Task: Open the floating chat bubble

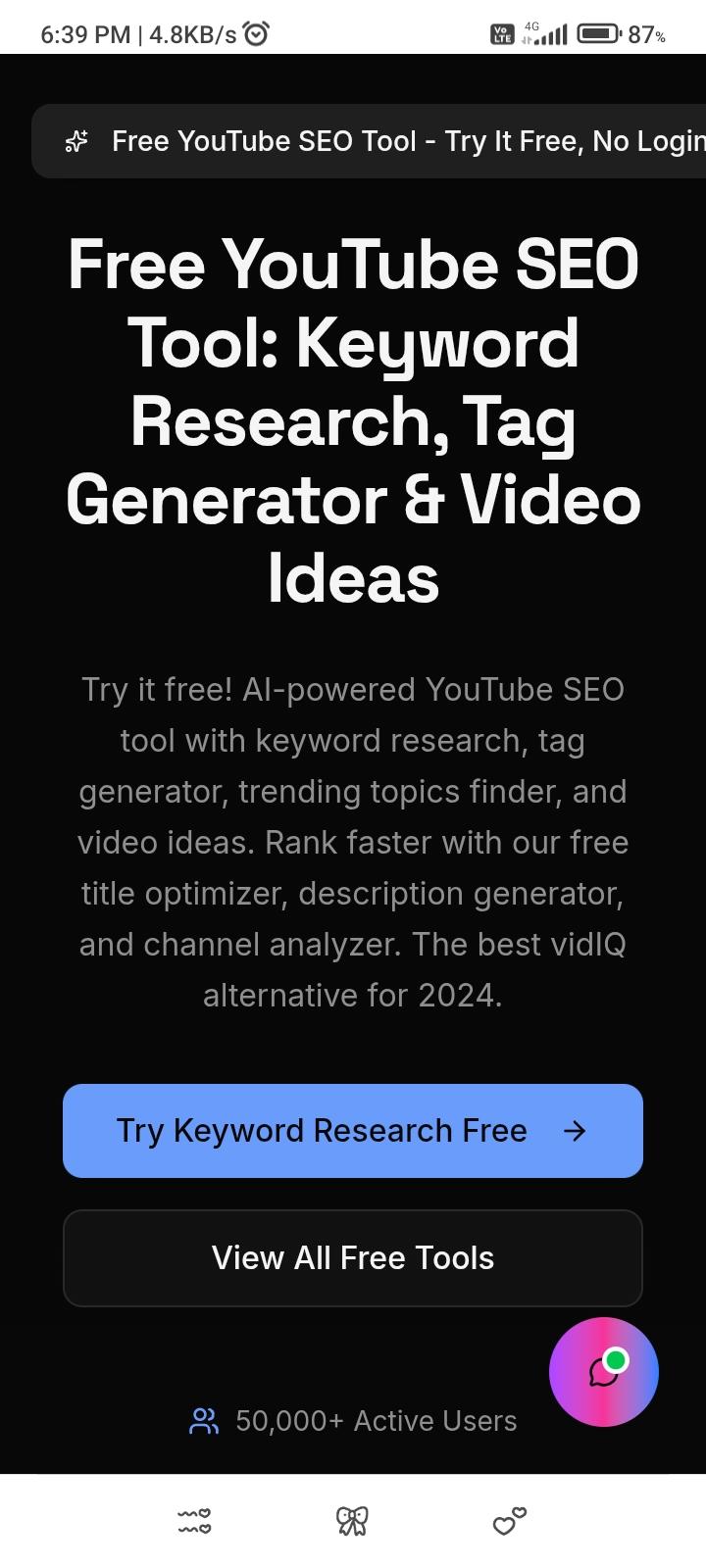Action: [x=603, y=1372]
